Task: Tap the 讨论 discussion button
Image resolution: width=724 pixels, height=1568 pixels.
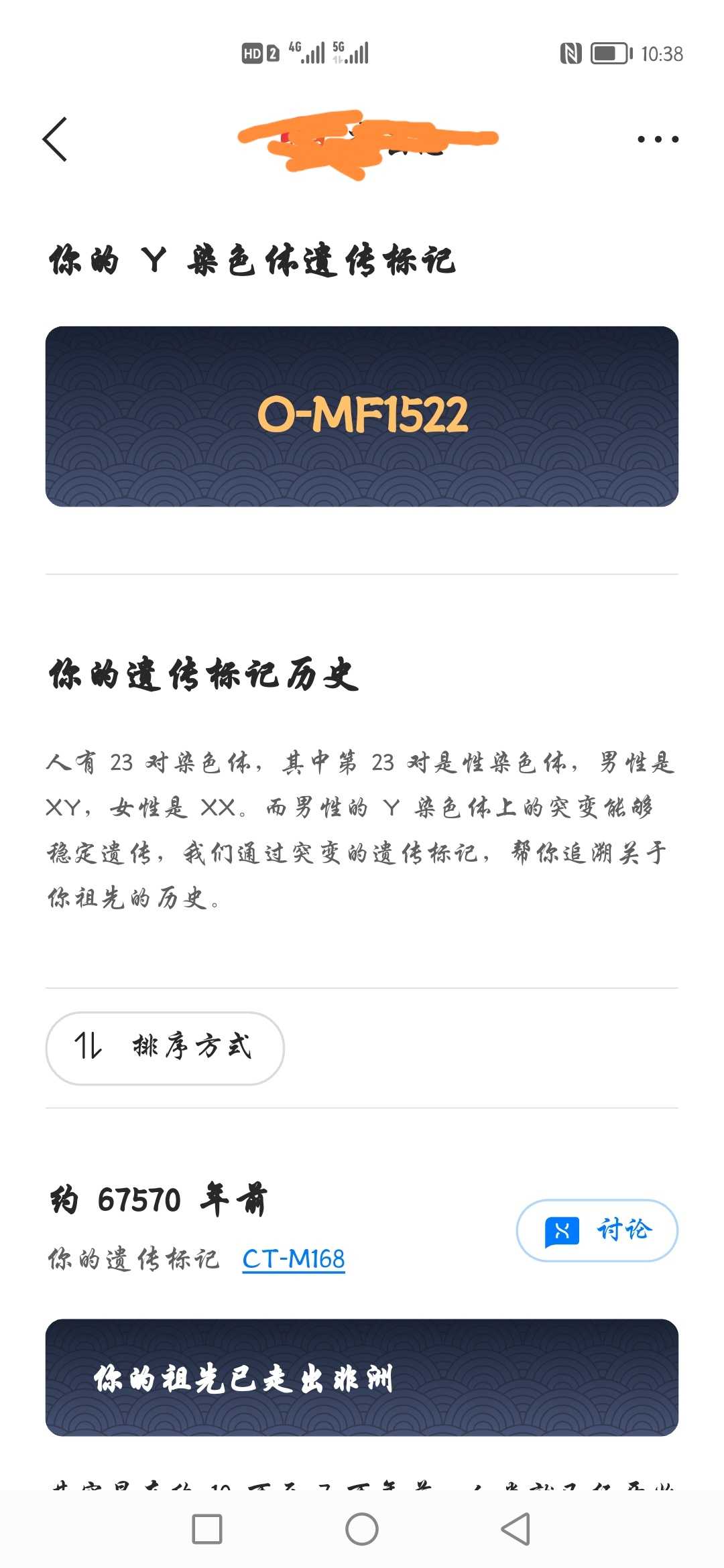Action: 597,1230
